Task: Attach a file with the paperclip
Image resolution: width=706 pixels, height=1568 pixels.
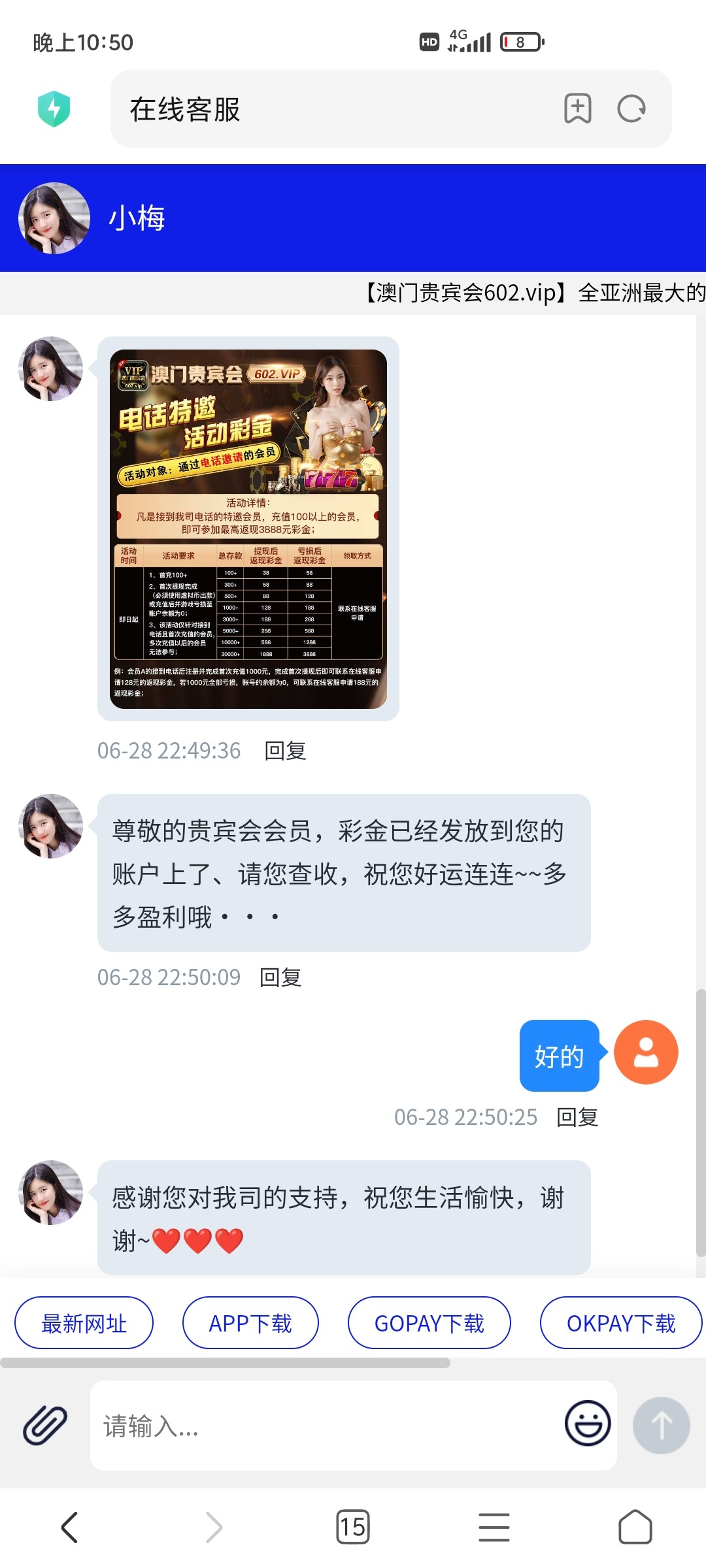Action: [x=45, y=1425]
